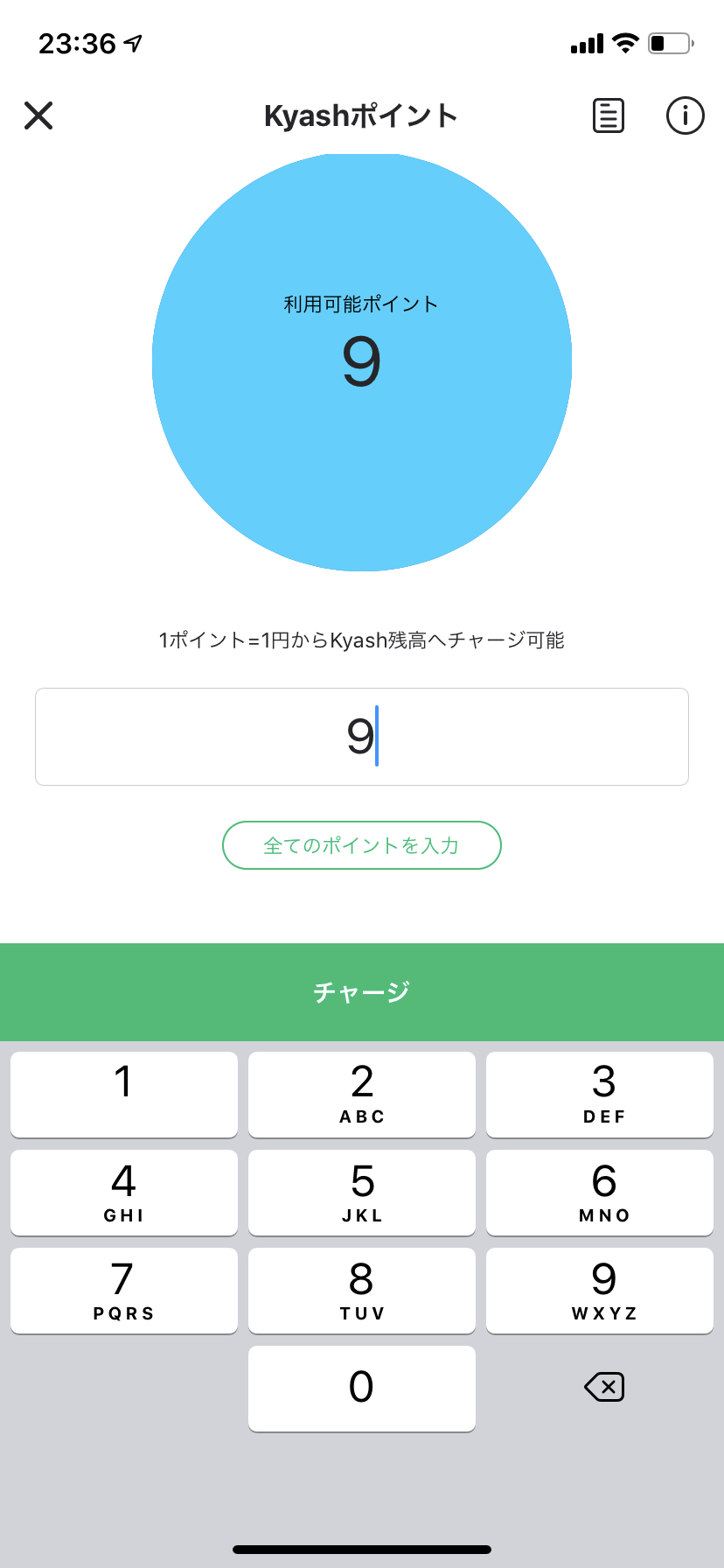Tap the backspace key on keypad
This screenshot has height=1568, width=724.
tap(604, 1387)
